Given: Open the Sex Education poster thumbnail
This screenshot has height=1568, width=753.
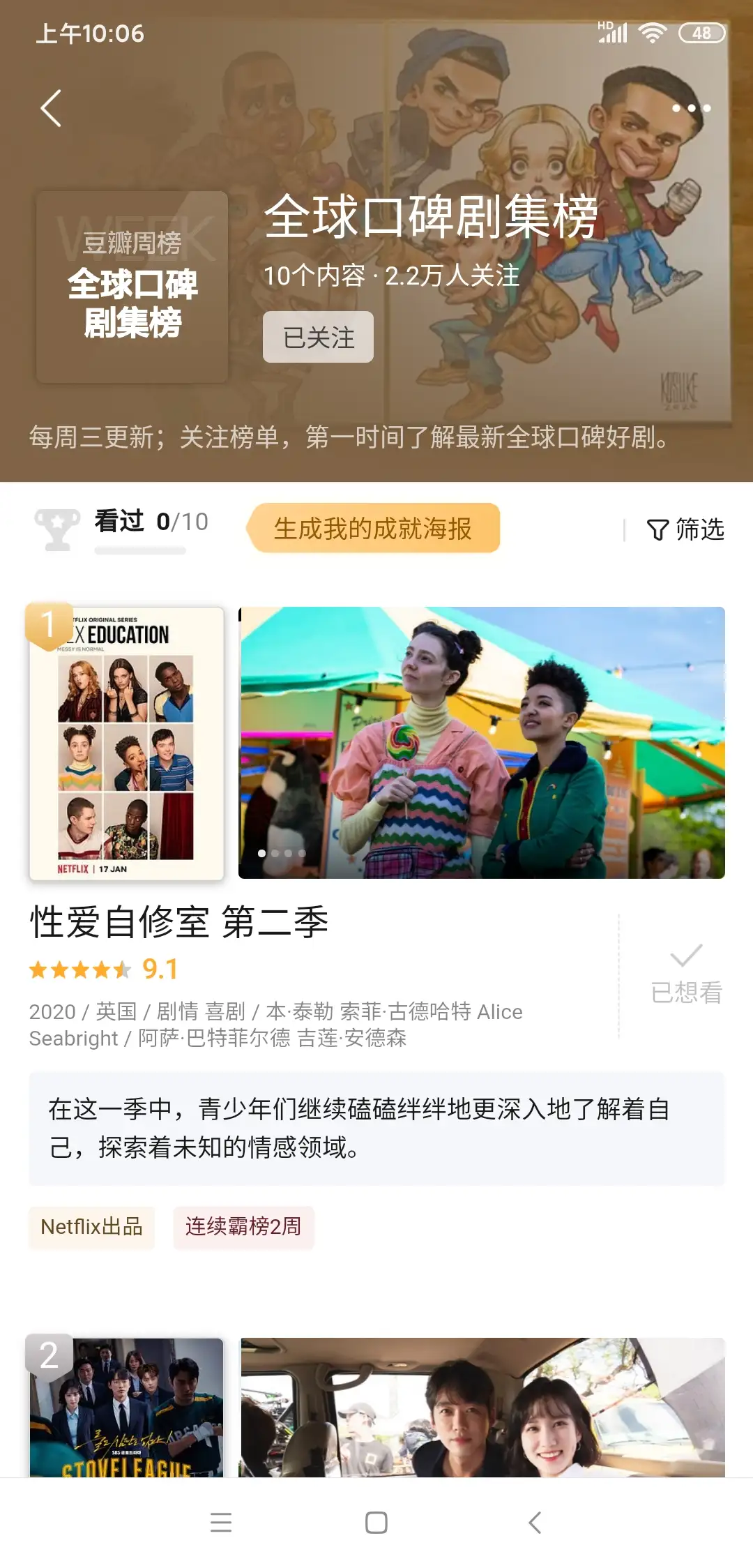Looking at the screenshot, I should (127, 744).
